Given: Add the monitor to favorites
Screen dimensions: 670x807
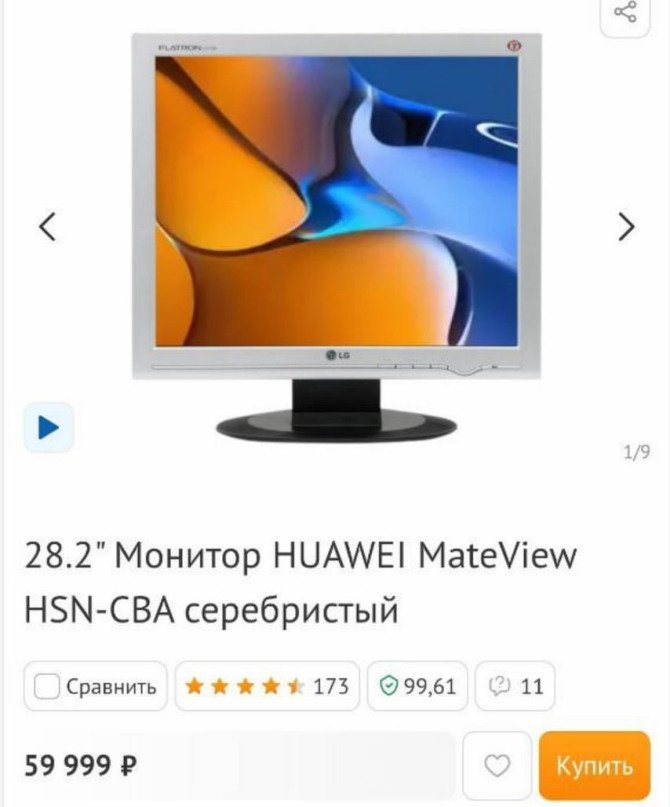Looking at the screenshot, I should [x=497, y=767].
